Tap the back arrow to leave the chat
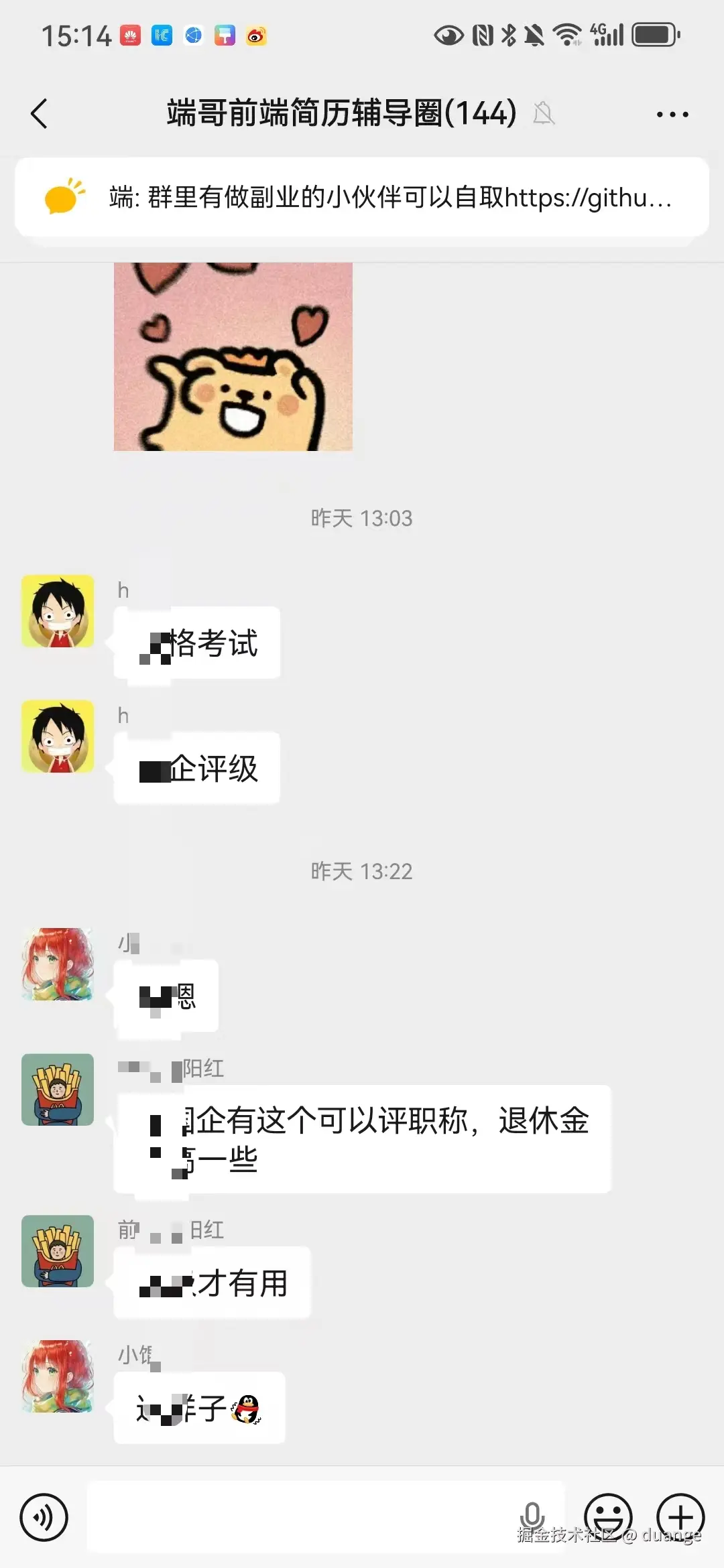The image size is (724, 1568). [38, 113]
